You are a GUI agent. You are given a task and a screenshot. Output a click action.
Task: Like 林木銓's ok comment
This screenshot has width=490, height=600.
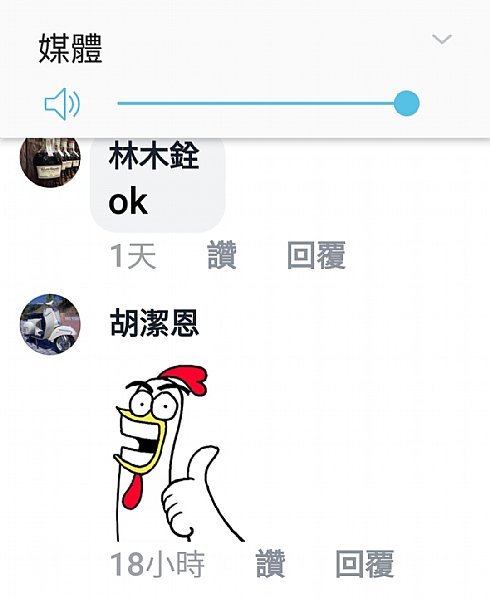click(222, 255)
